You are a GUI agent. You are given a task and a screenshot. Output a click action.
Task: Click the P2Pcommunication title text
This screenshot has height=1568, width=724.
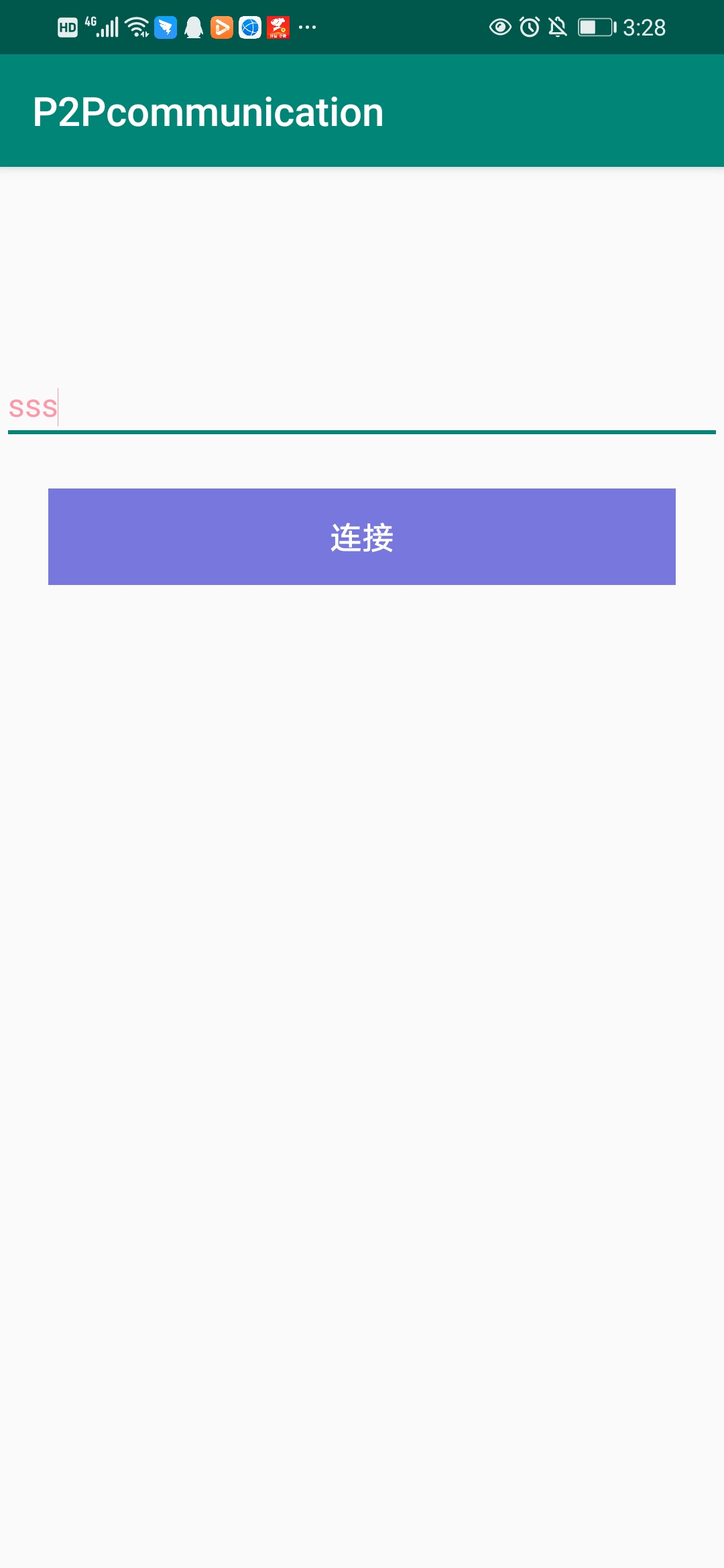coord(208,112)
